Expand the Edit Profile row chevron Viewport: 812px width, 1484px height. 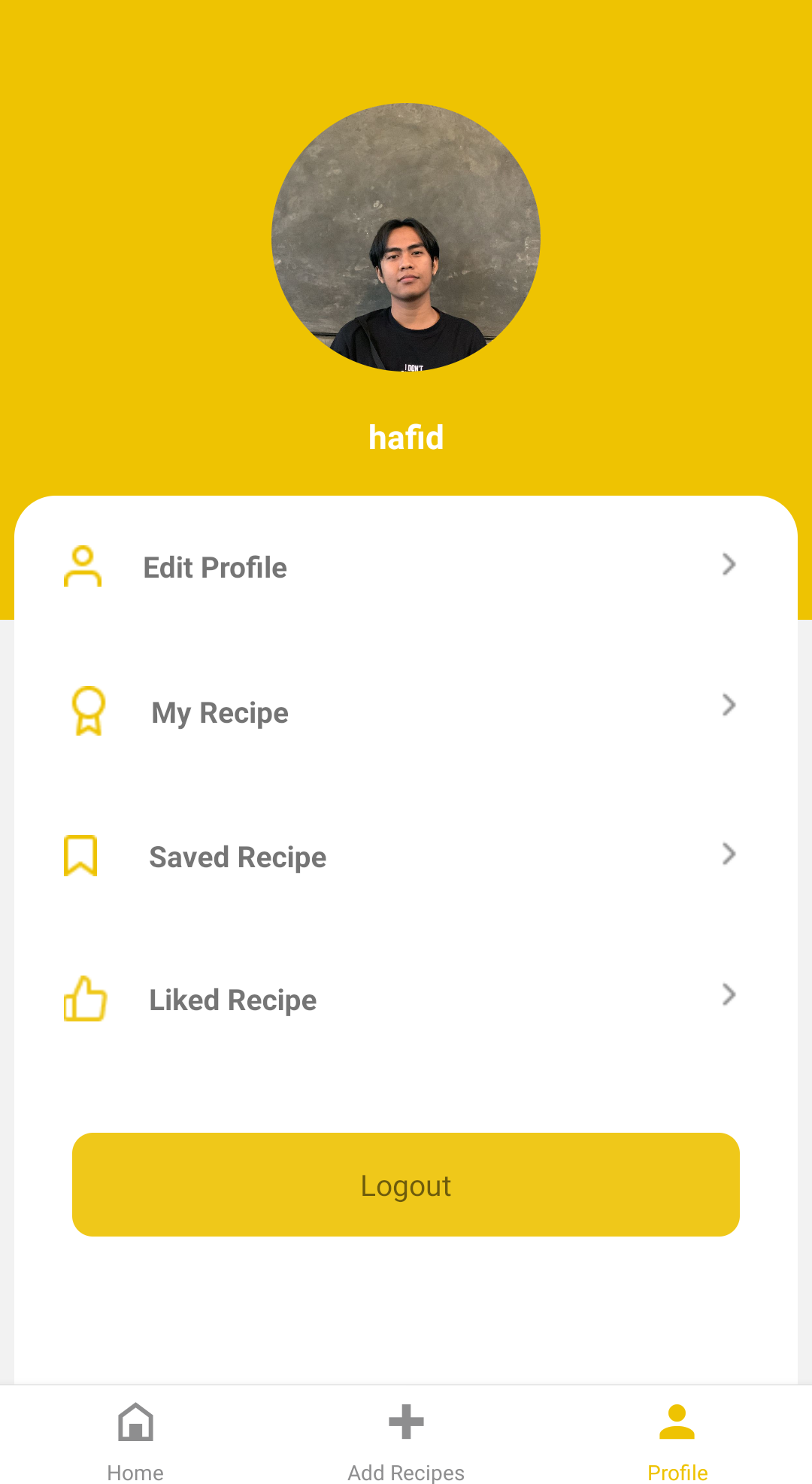pyautogui.click(x=728, y=565)
